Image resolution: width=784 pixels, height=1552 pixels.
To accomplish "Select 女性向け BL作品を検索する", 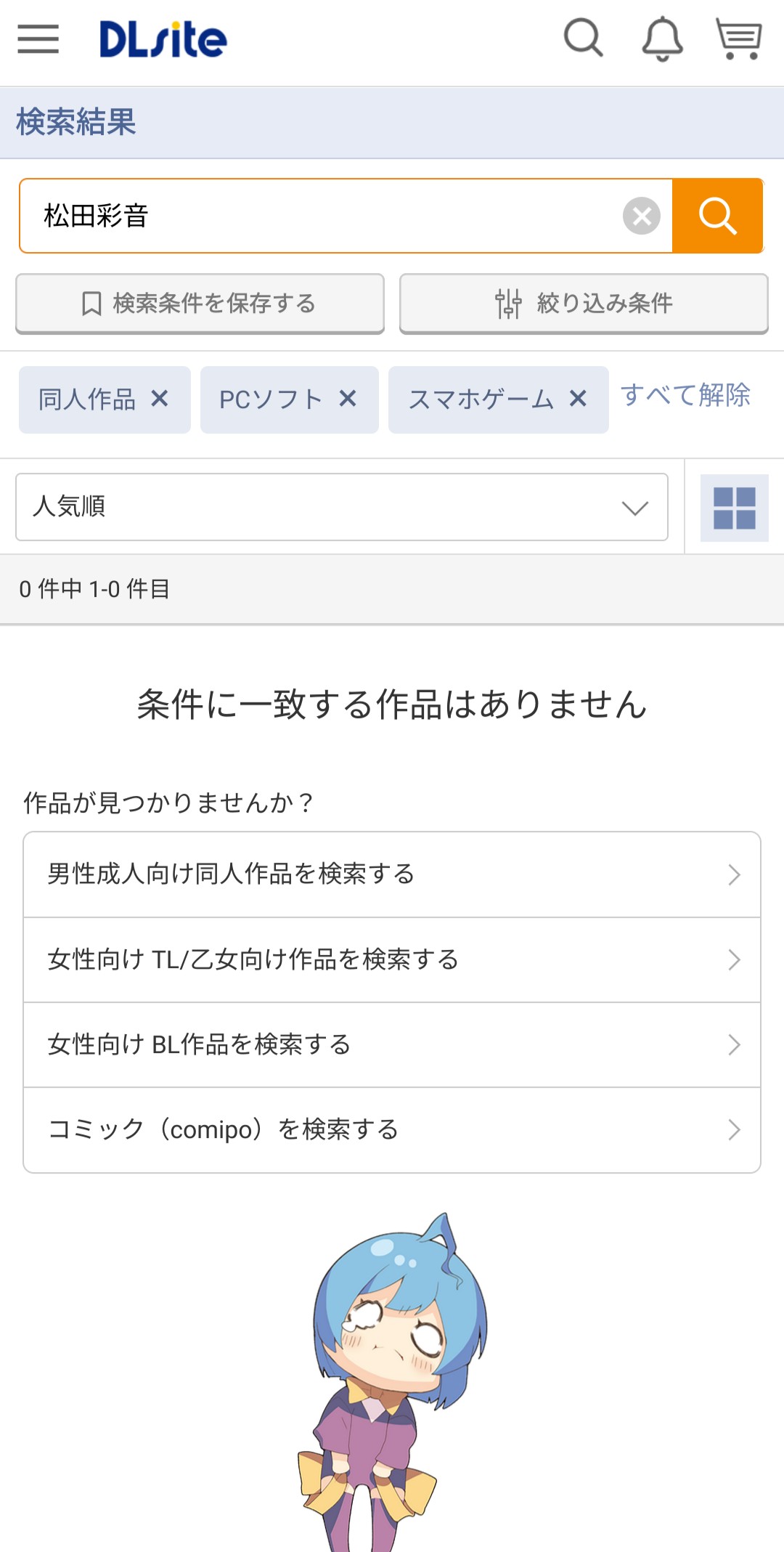I will pos(392,1045).
